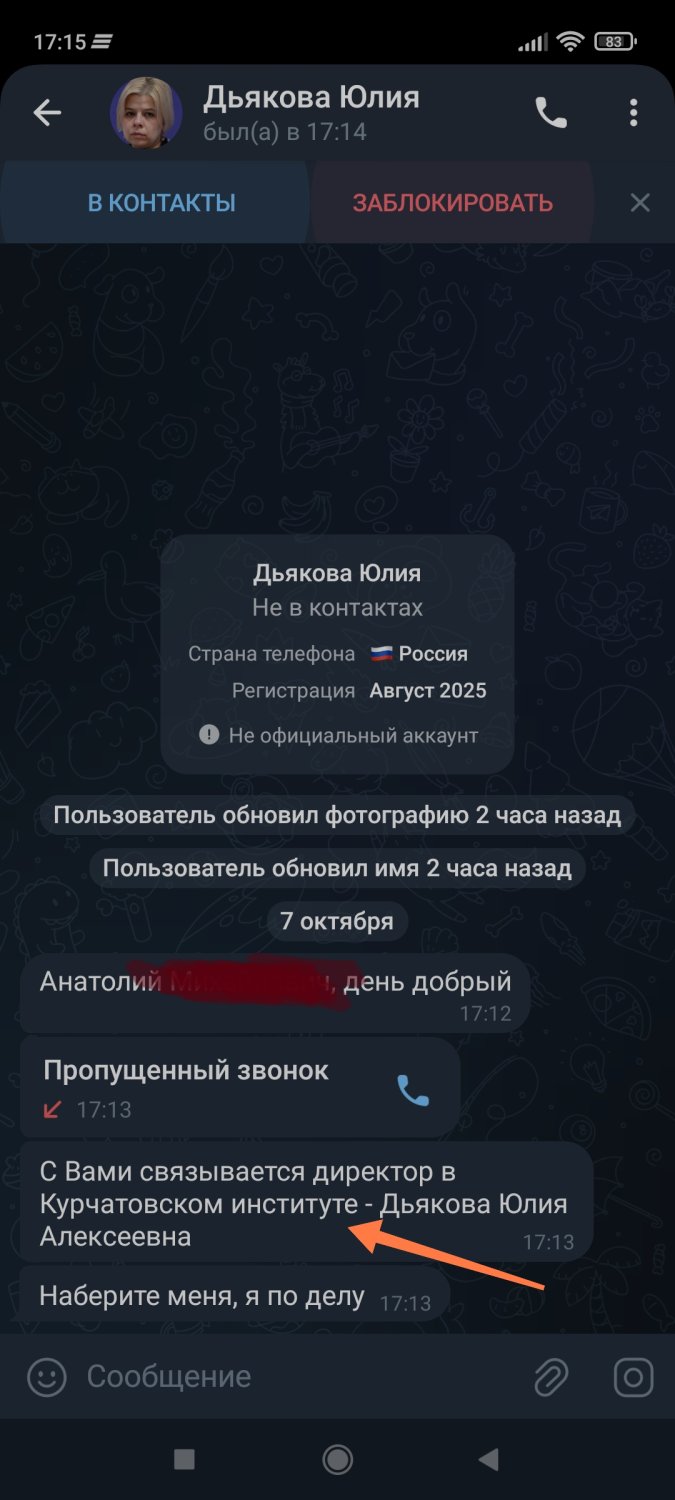Open the emoji picker
675x1500 pixels.
[x=46, y=1378]
